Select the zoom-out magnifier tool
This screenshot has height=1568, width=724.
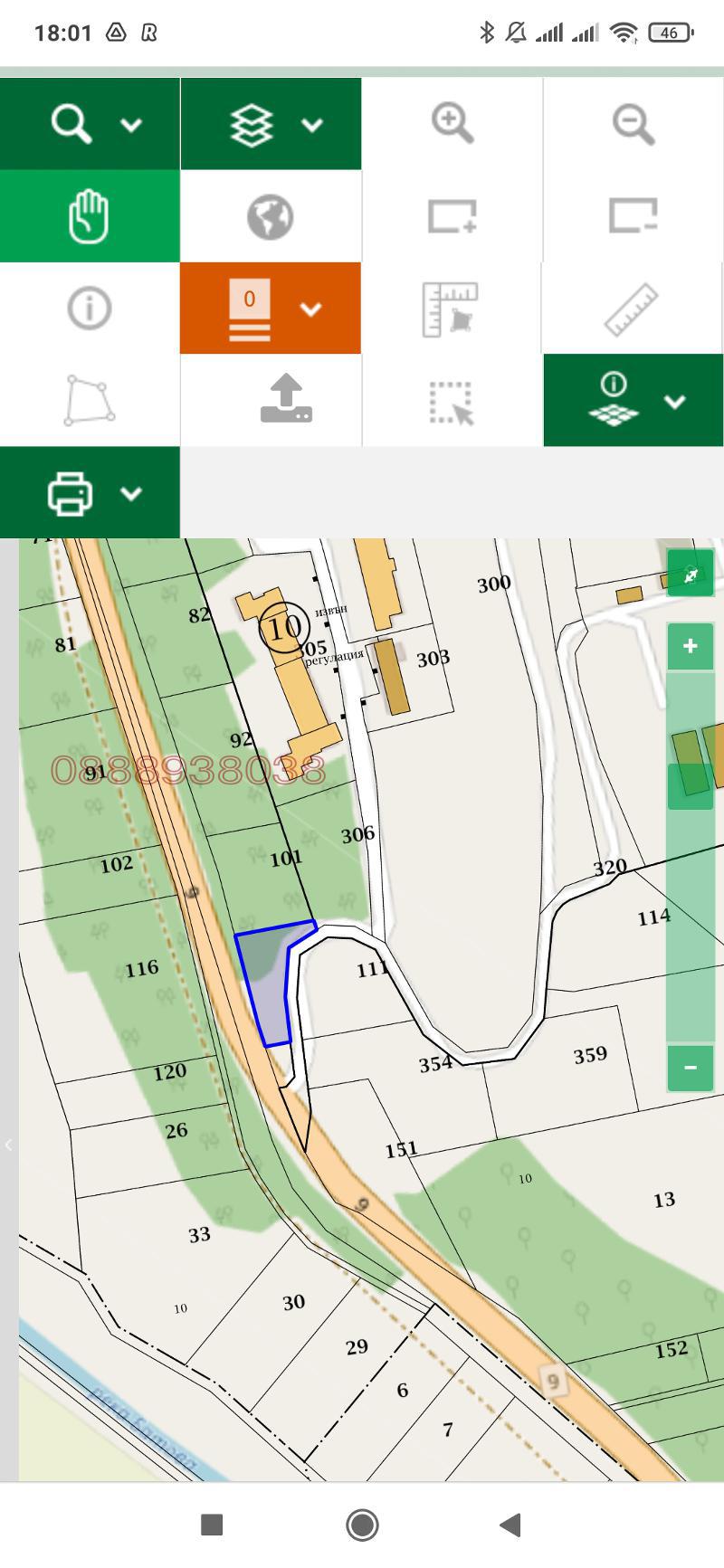pyautogui.click(x=633, y=124)
